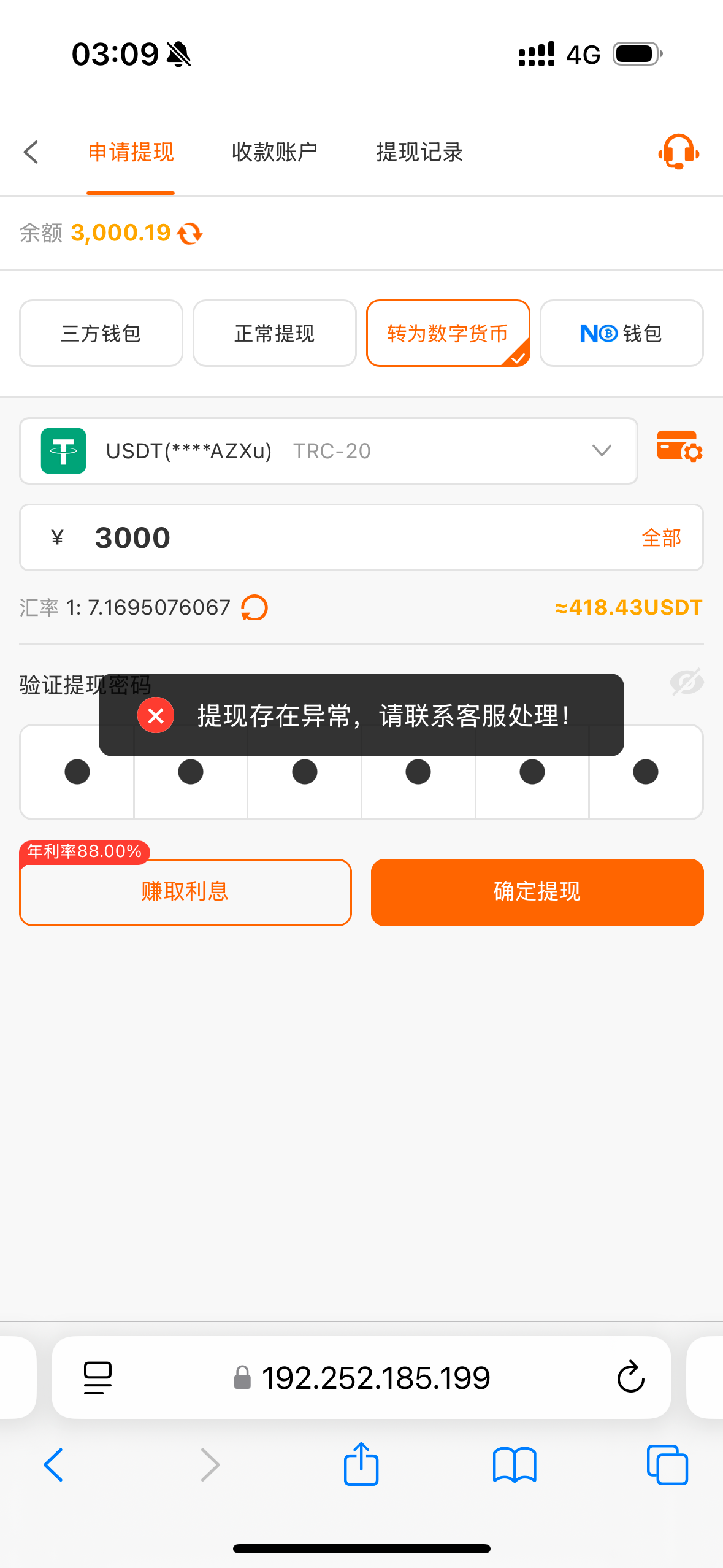The image size is (723, 1568).
Task: Select the 三方钱包 withdrawal option
Action: 101,333
